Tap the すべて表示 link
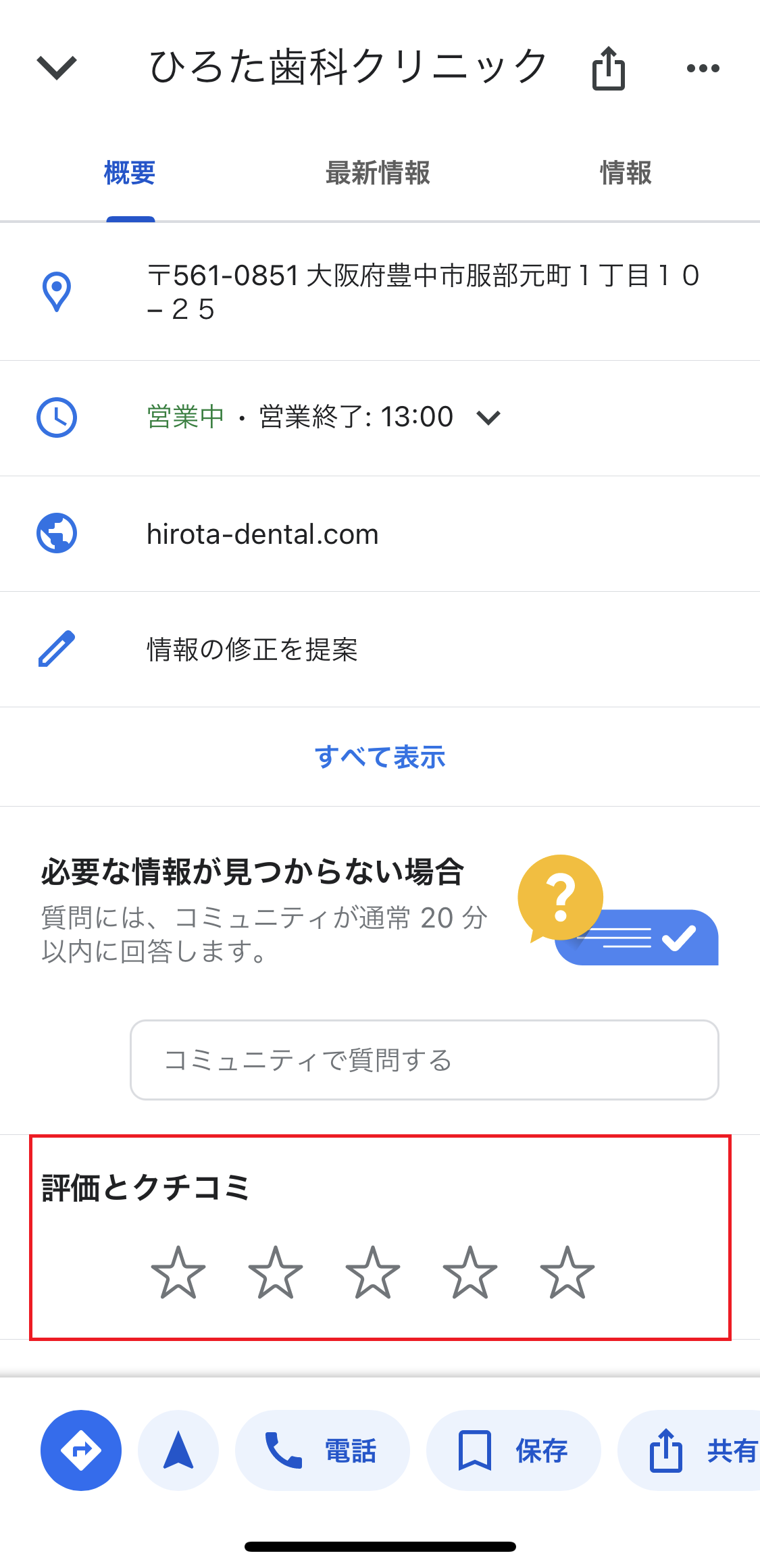 380,757
